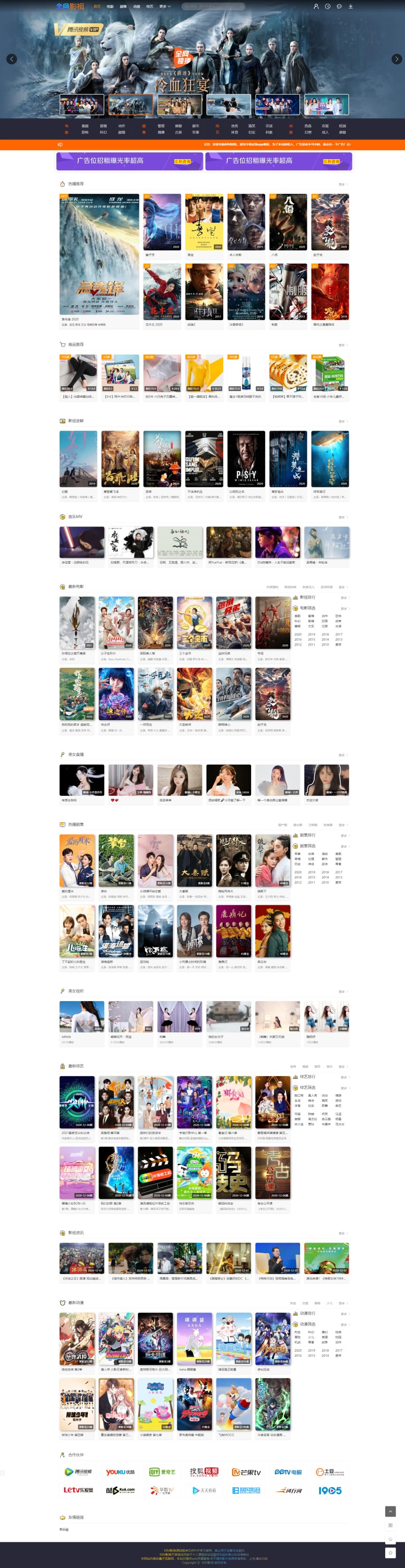Image resolution: width=405 pixels, height=1568 pixels.
Task: Open the user account icon
Action: 315,6
